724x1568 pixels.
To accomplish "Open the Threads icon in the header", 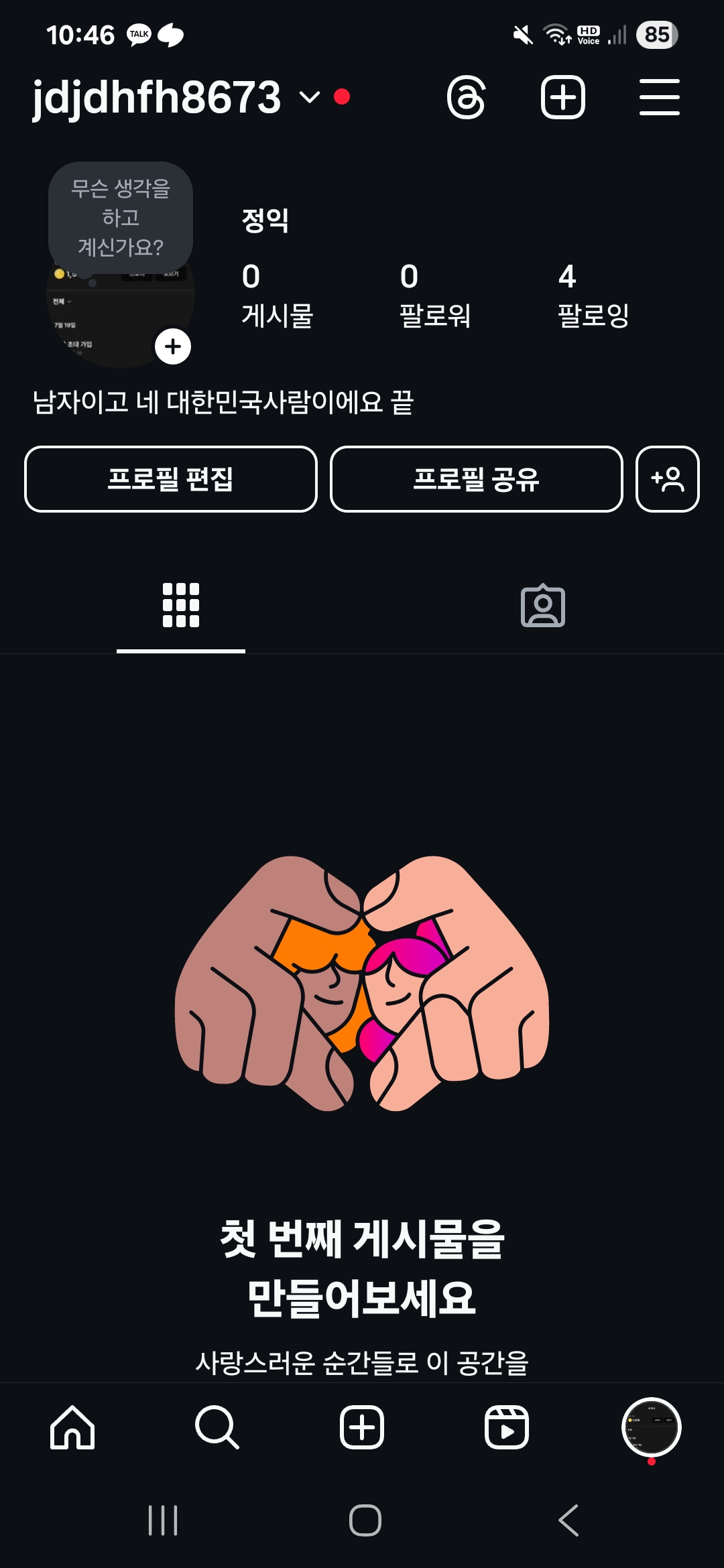I will tap(466, 98).
